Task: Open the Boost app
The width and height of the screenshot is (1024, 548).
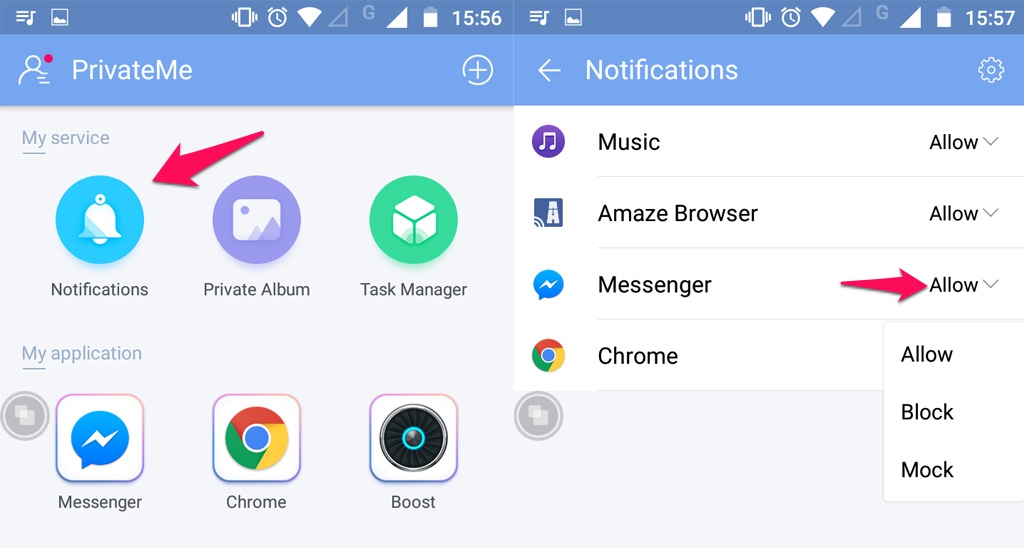Action: pyautogui.click(x=413, y=438)
